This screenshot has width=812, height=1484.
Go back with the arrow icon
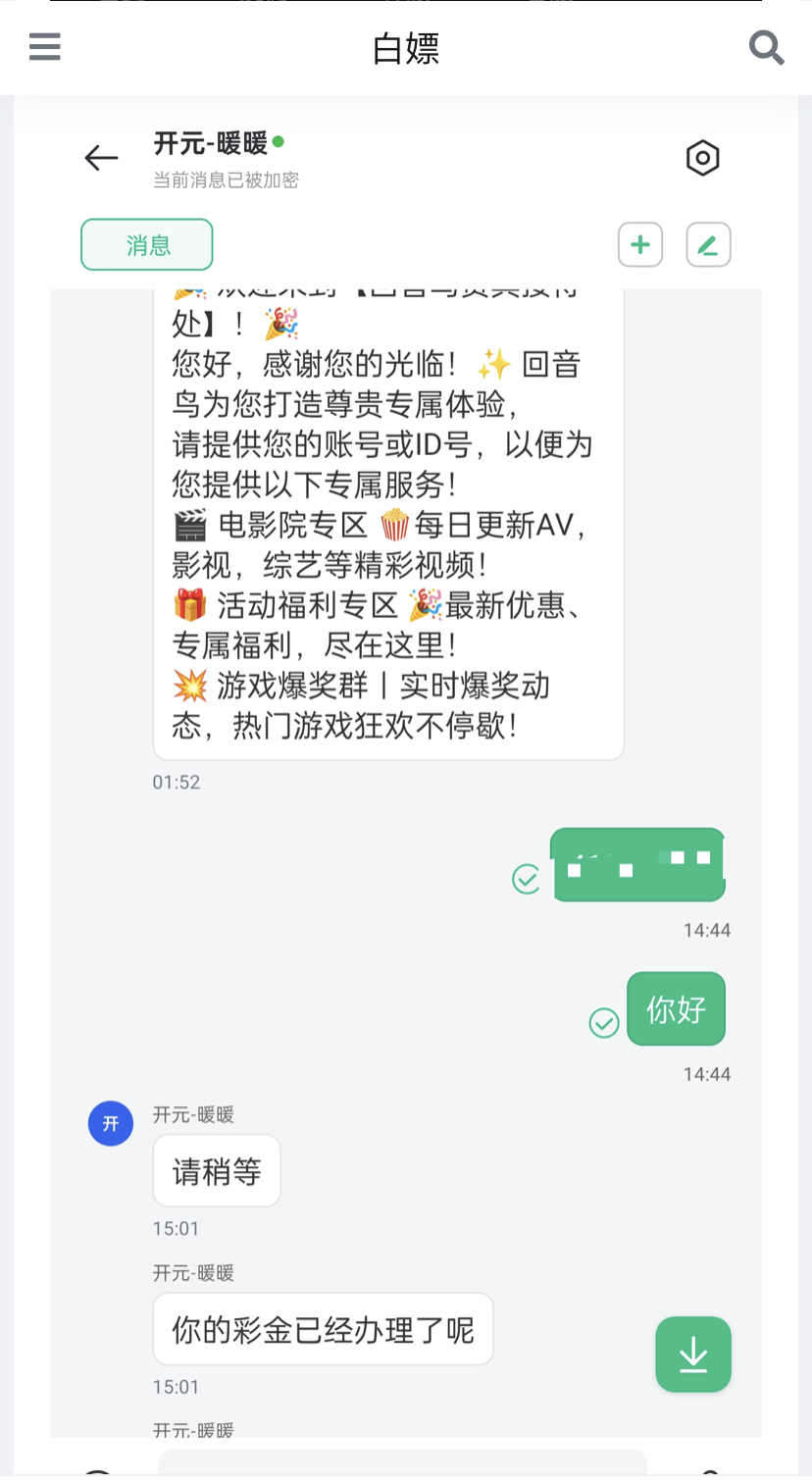(x=101, y=158)
